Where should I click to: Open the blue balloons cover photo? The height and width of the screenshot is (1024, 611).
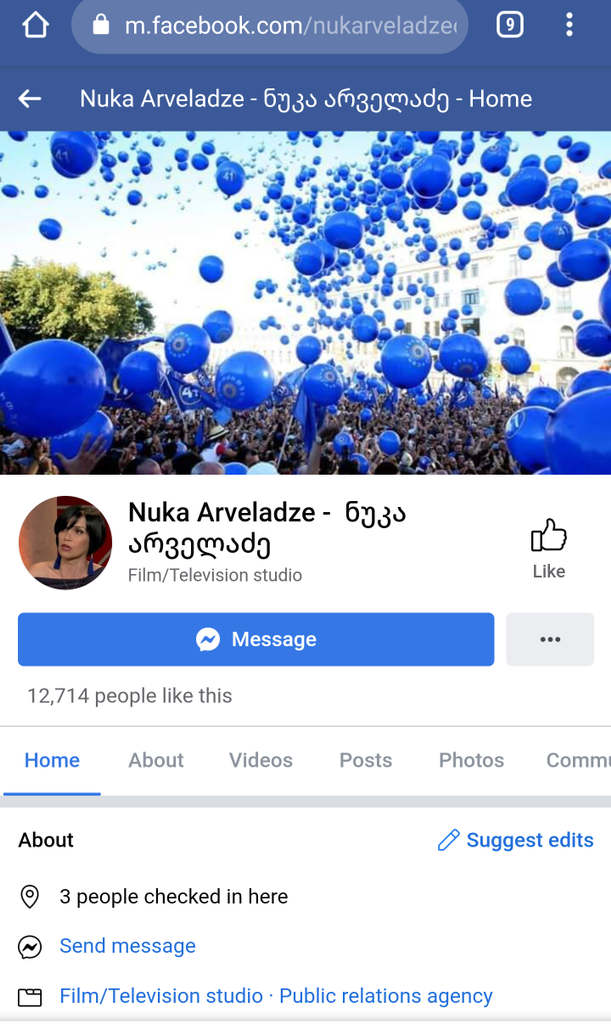(x=305, y=300)
